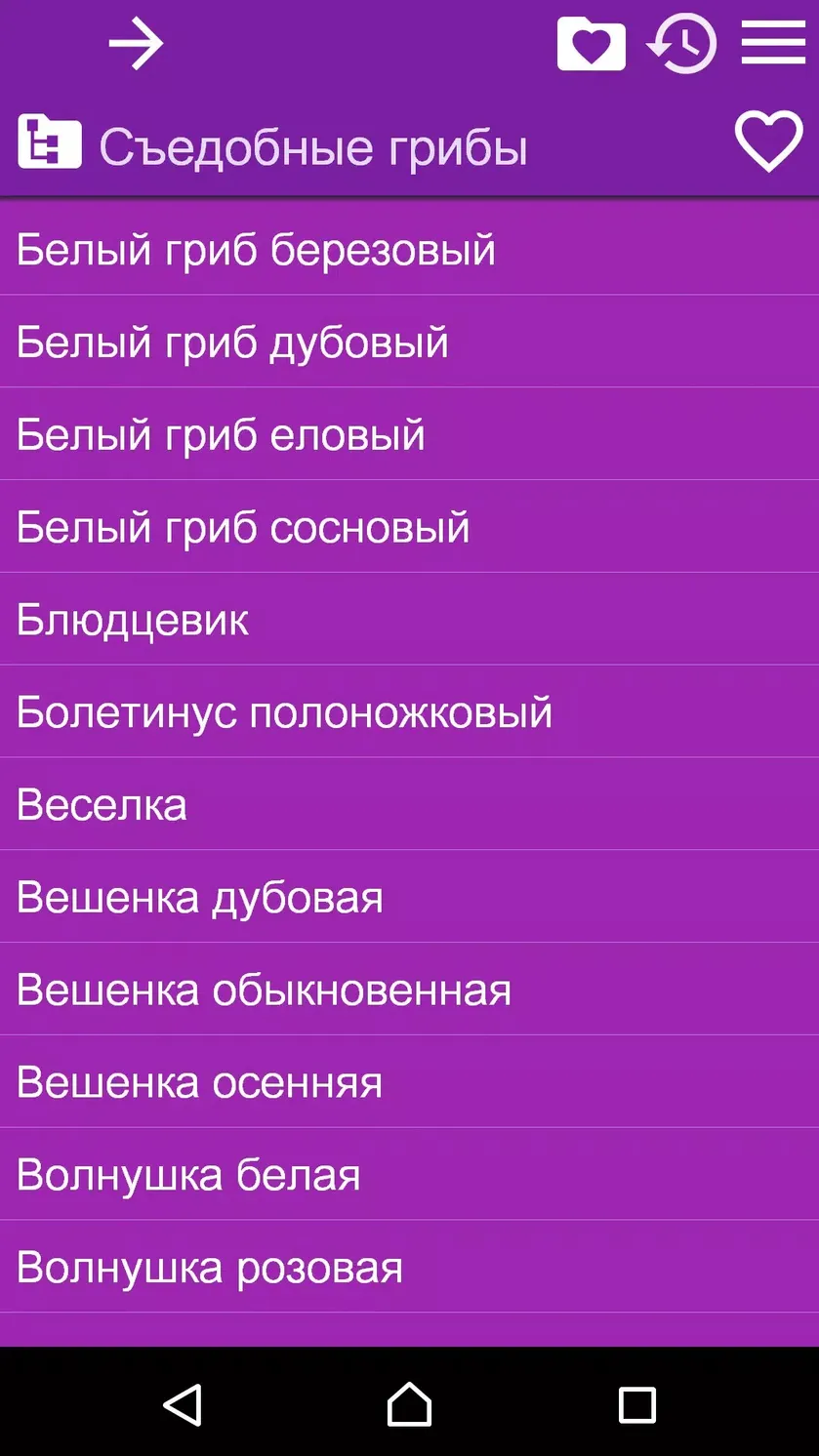Viewport: 819px width, 1456px height.
Task: Open Белый гриб березовый
Action: pos(409,250)
